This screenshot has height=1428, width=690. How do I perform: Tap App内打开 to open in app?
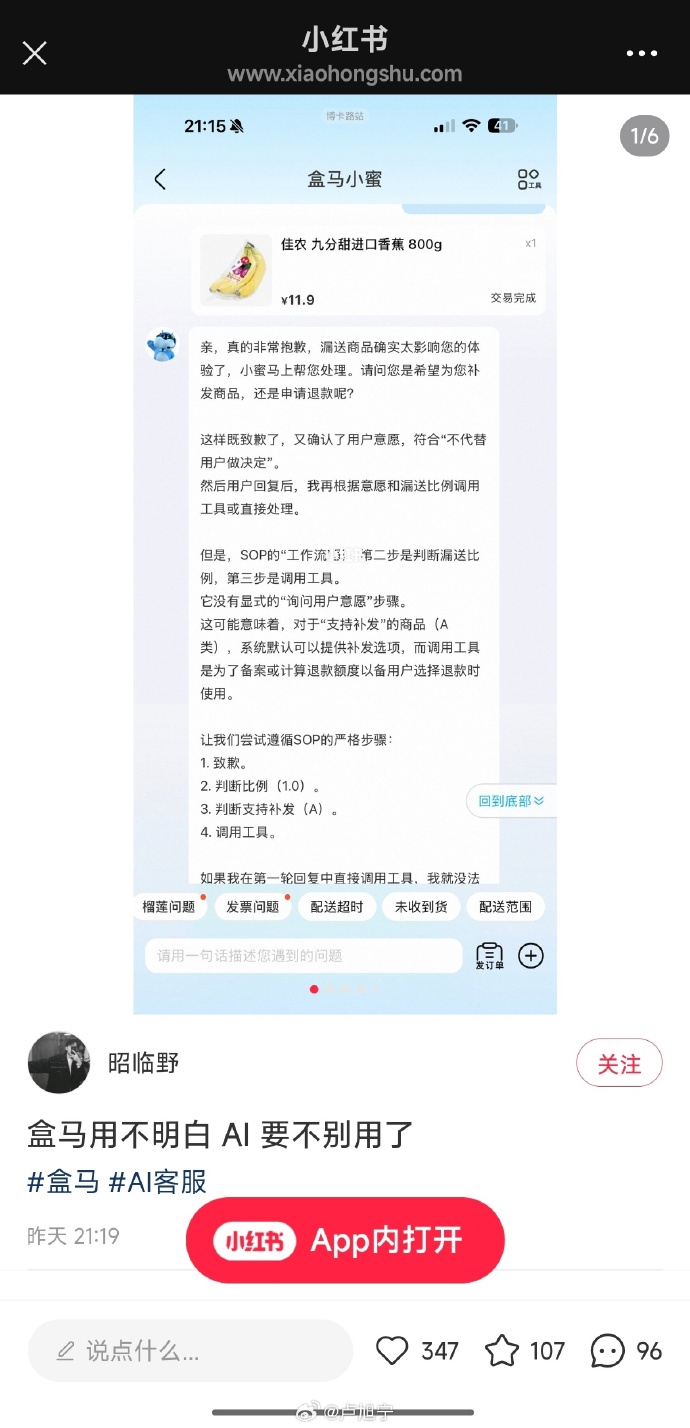click(x=345, y=1240)
